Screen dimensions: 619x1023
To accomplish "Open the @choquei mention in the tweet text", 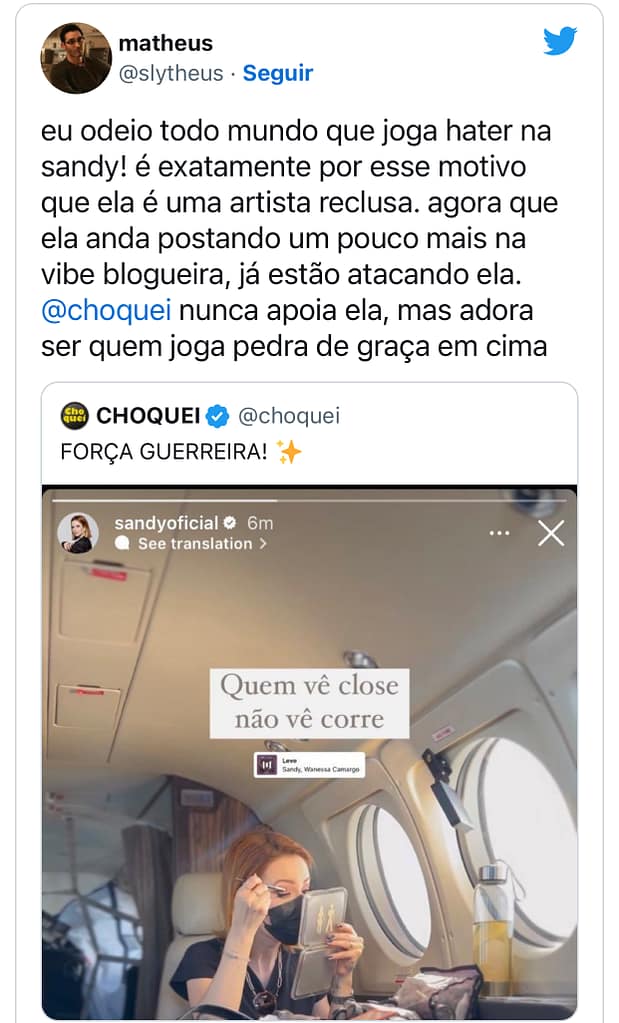I will pos(106,311).
